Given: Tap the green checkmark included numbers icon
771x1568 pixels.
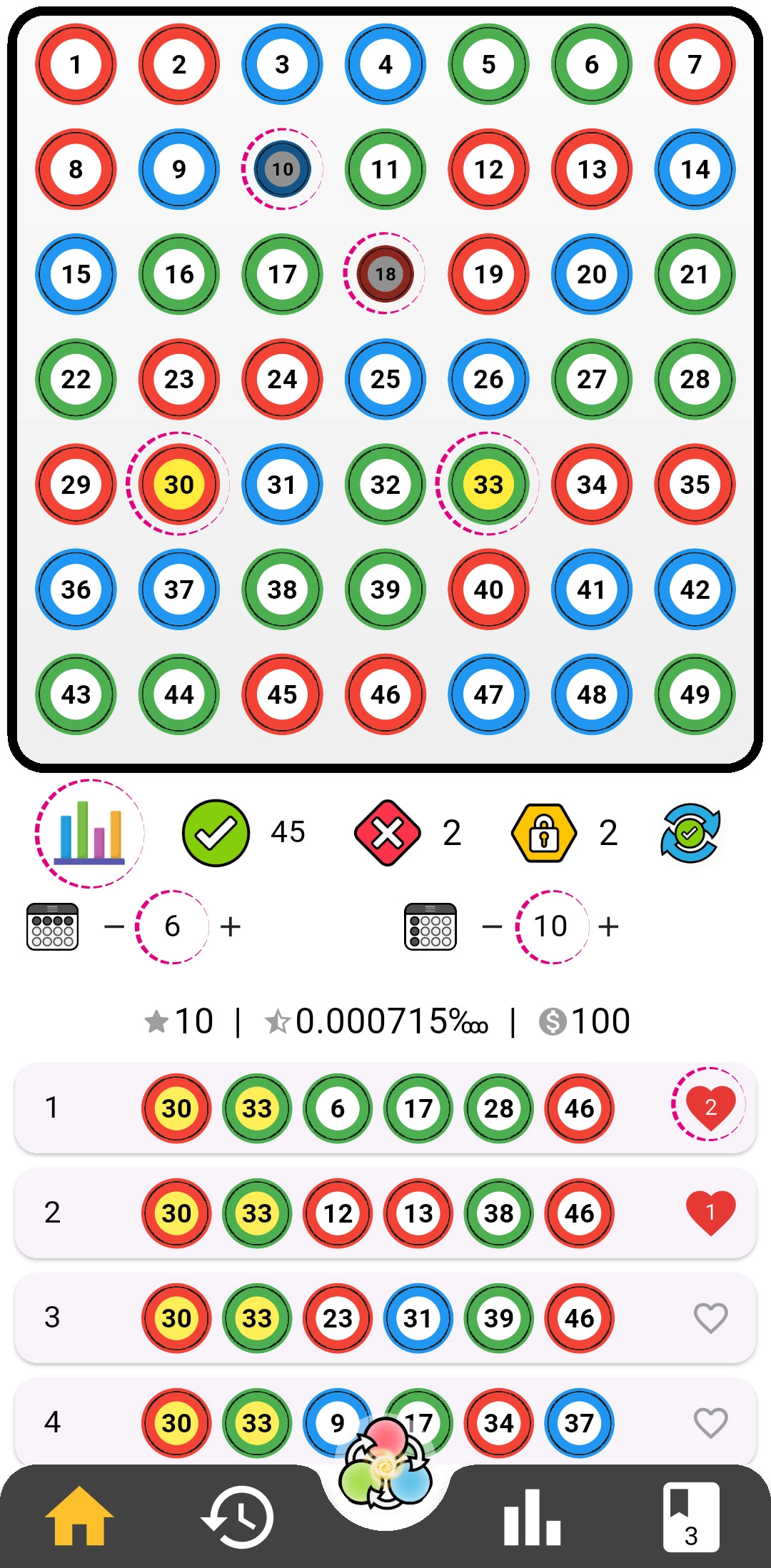Looking at the screenshot, I should [216, 833].
